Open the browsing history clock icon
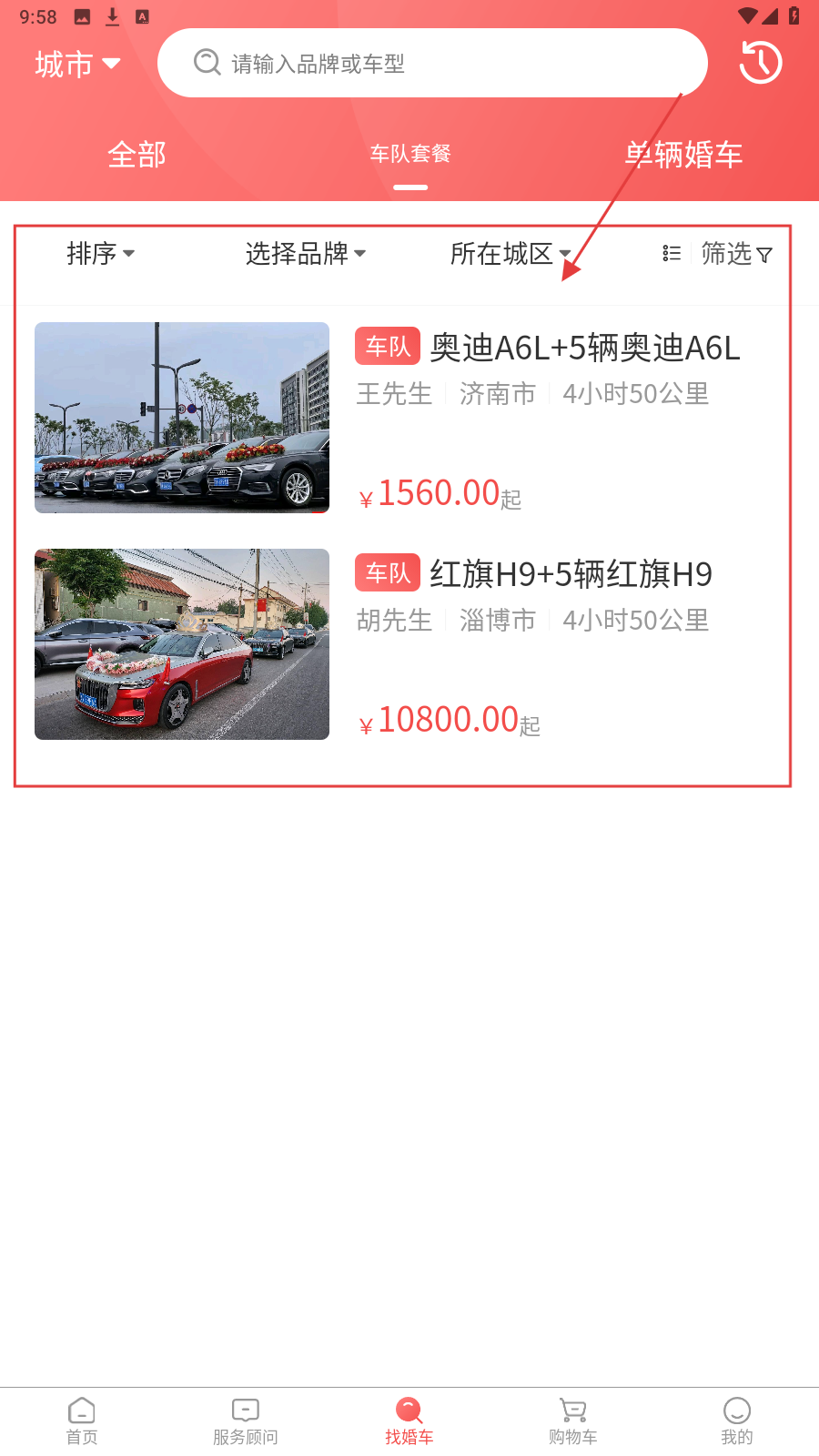The image size is (819, 1456). click(x=760, y=63)
